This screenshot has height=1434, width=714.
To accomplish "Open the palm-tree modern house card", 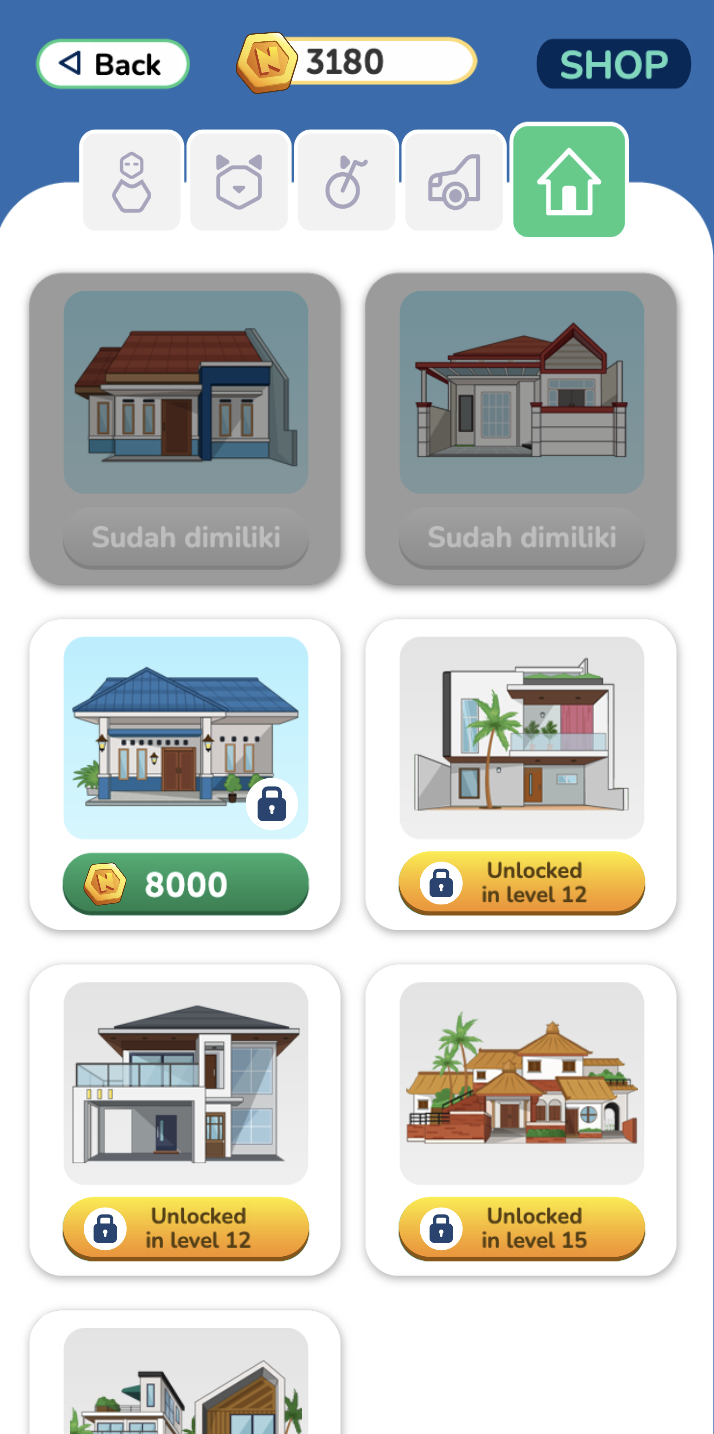I will click(521, 738).
